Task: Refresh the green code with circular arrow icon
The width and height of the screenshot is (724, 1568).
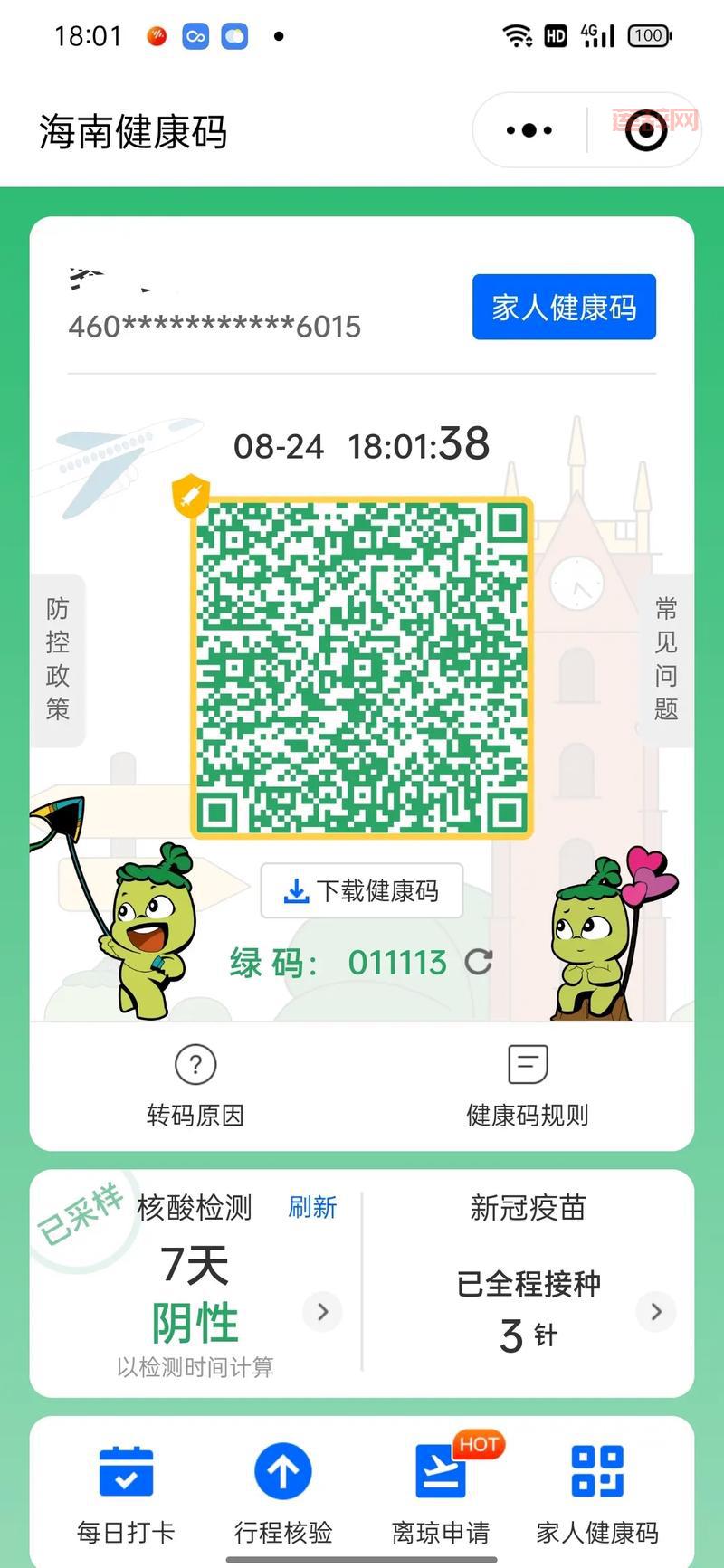Action: [x=480, y=963]
